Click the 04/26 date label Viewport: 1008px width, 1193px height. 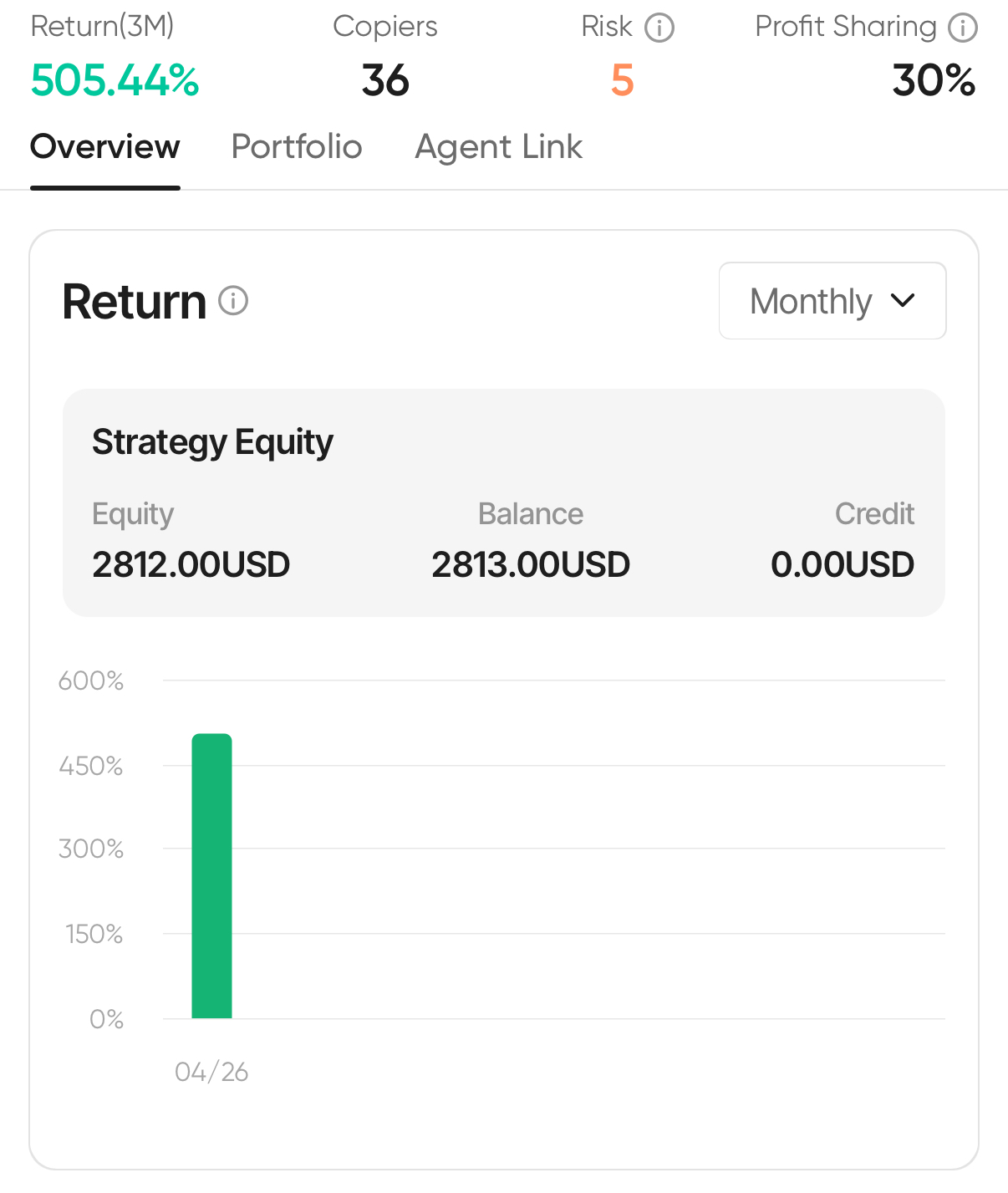coord(211,1072)
